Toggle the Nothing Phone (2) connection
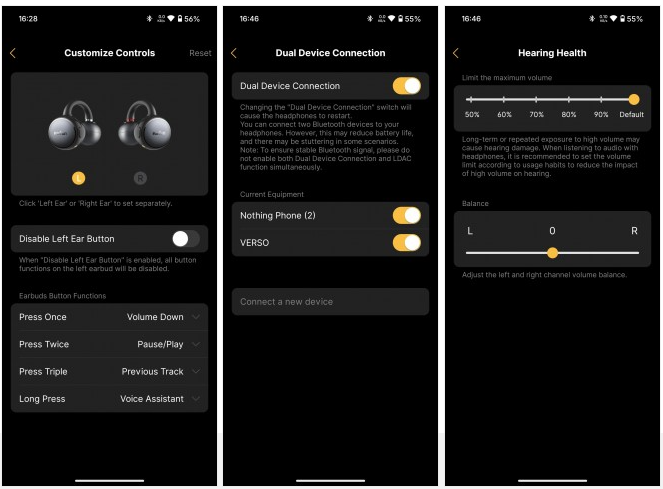This screenshot has width=663, height=489. (x=406, y=215)
